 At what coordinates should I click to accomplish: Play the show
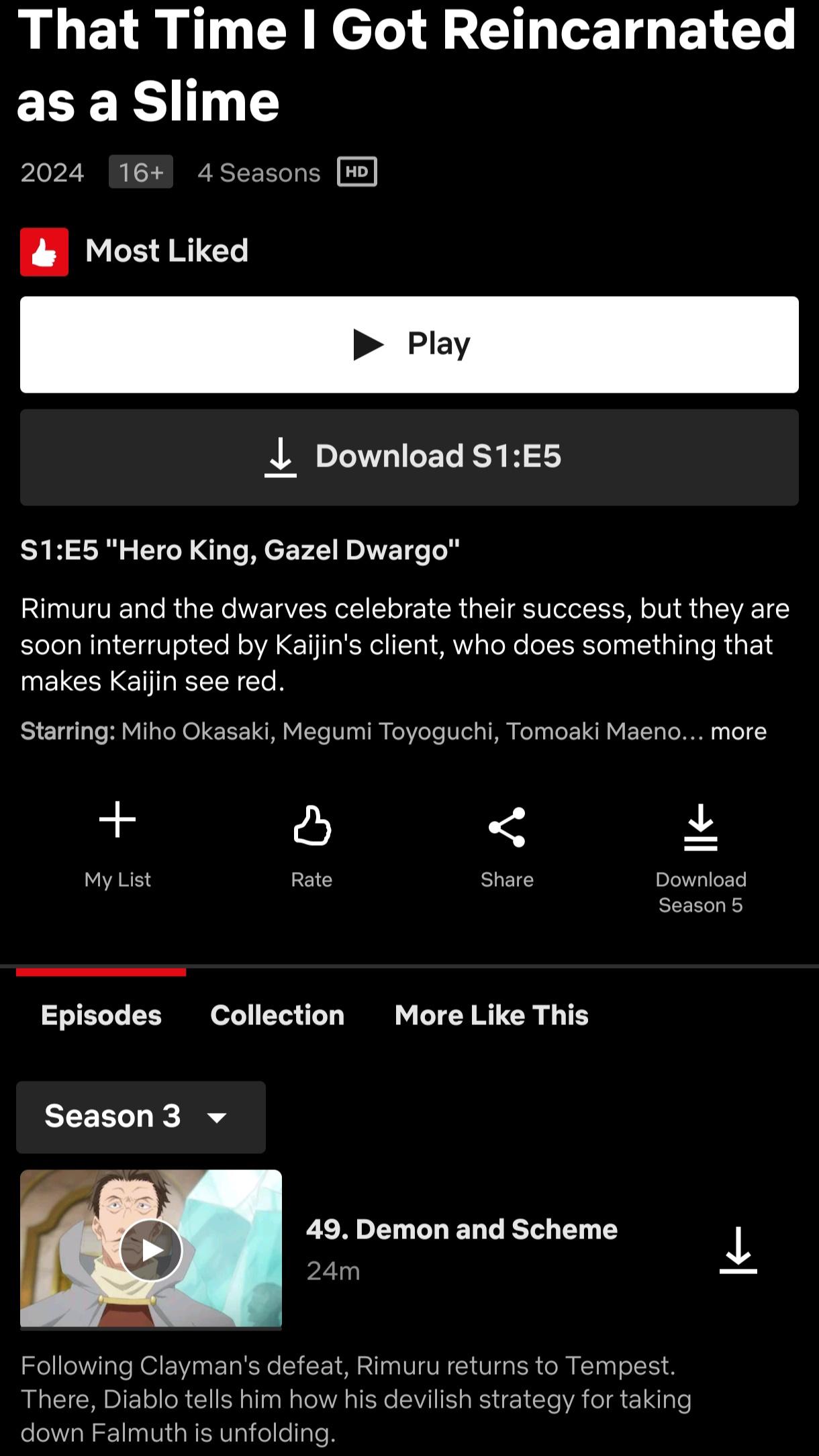pos(409,344)
